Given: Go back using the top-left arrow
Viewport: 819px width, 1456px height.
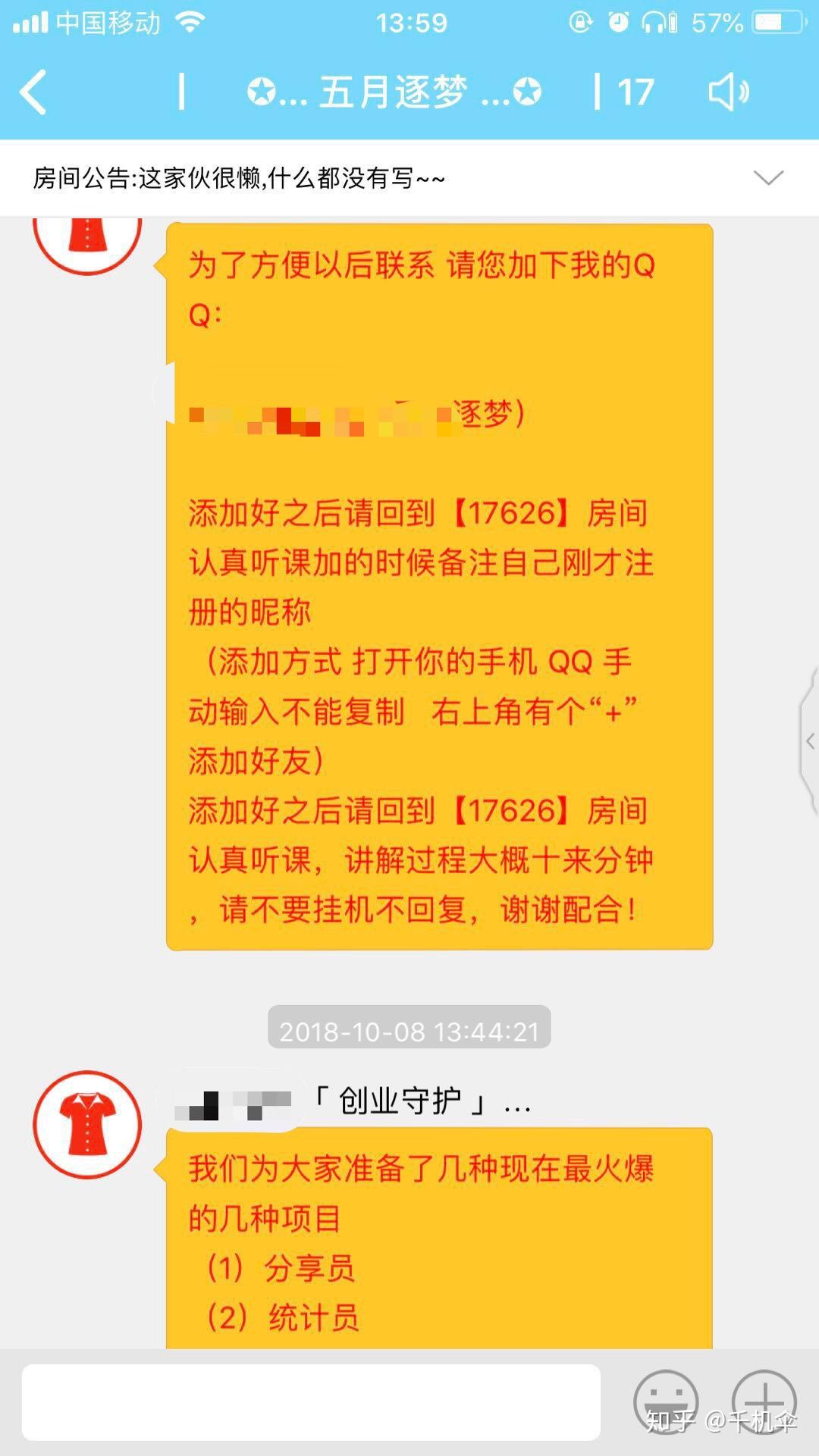Looking at the screenshot, I should [x=33, y=92].
